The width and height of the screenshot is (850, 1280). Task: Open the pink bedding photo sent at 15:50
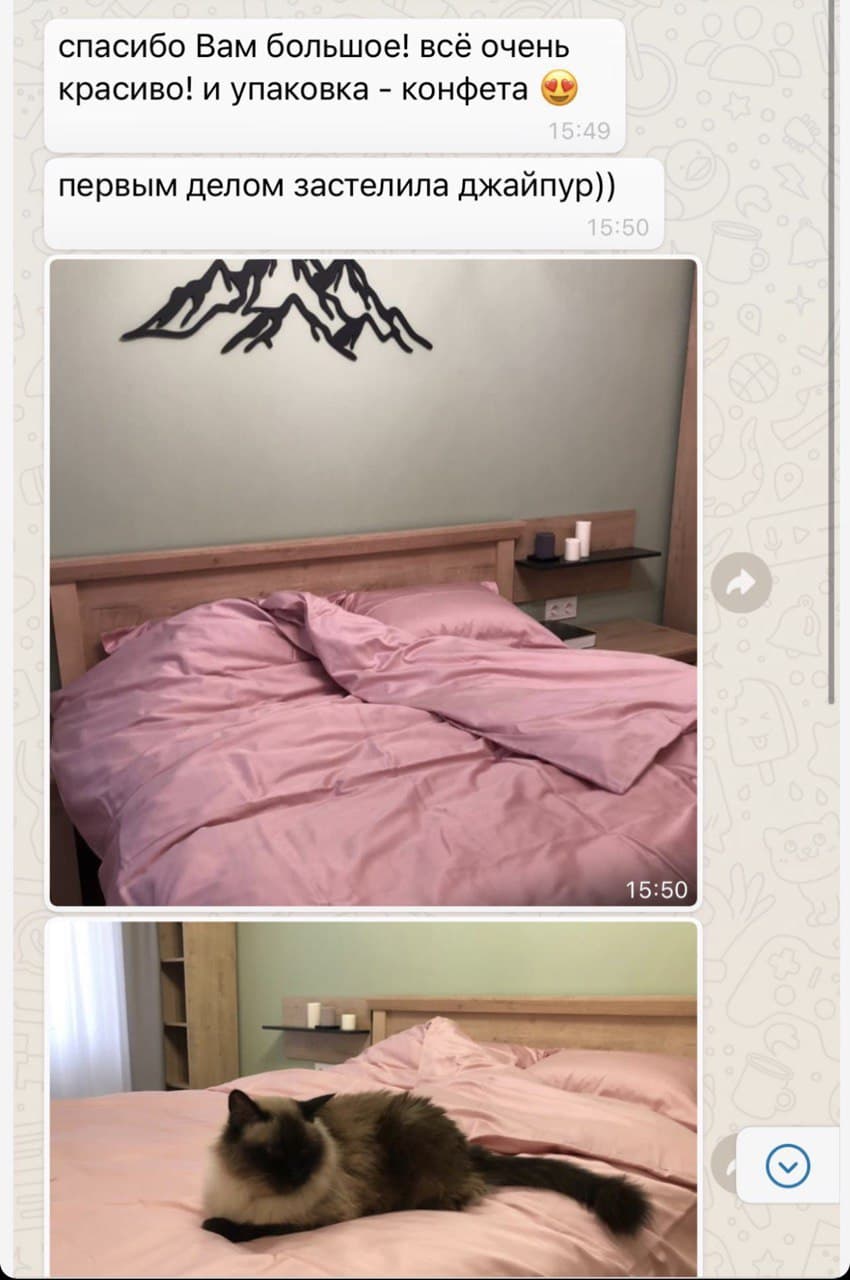tap(372, 582)
